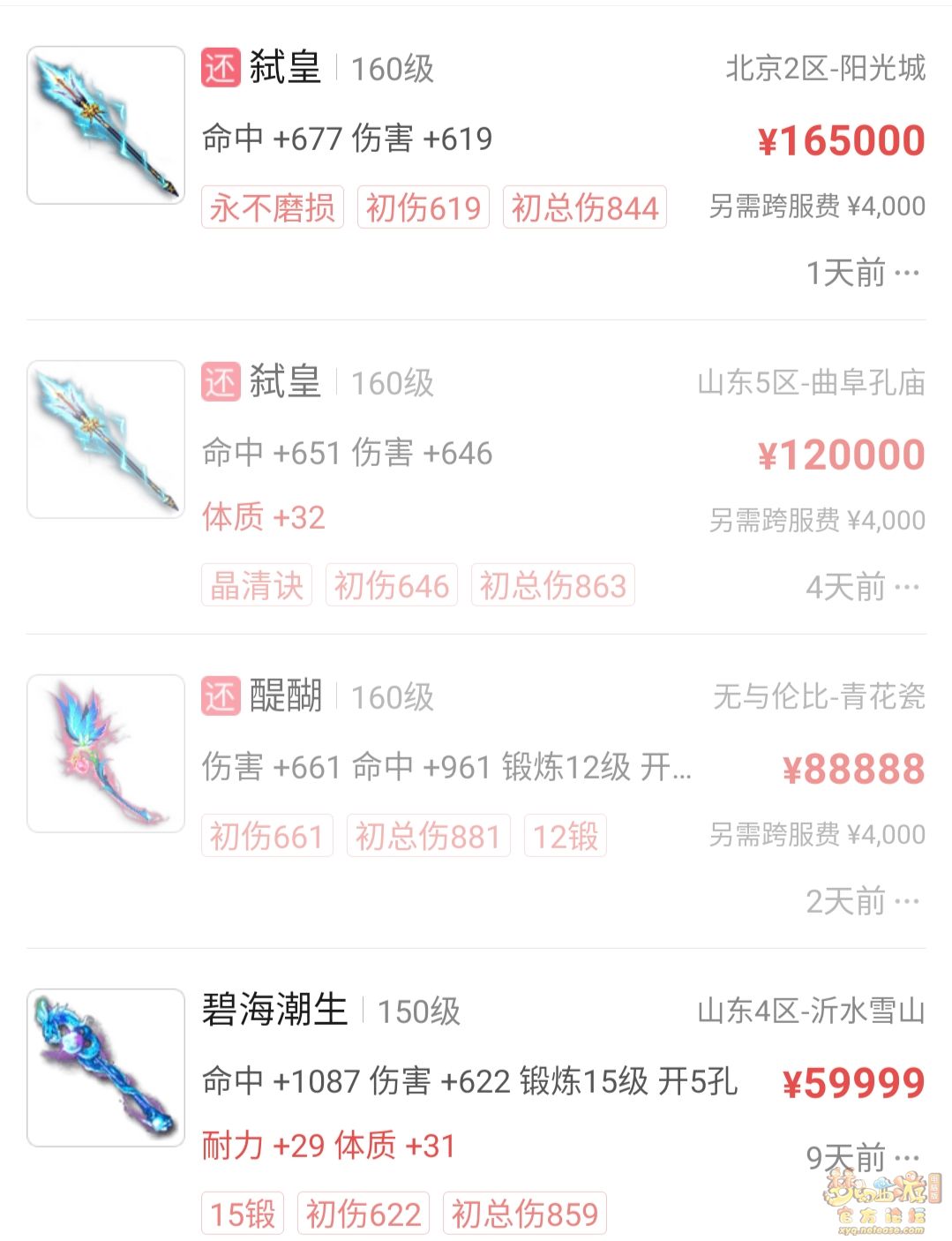Open more options on the 醍醐 listing
Viewport: 952px width, 1241px height.
pyautogui.click(x=907, y=901)
